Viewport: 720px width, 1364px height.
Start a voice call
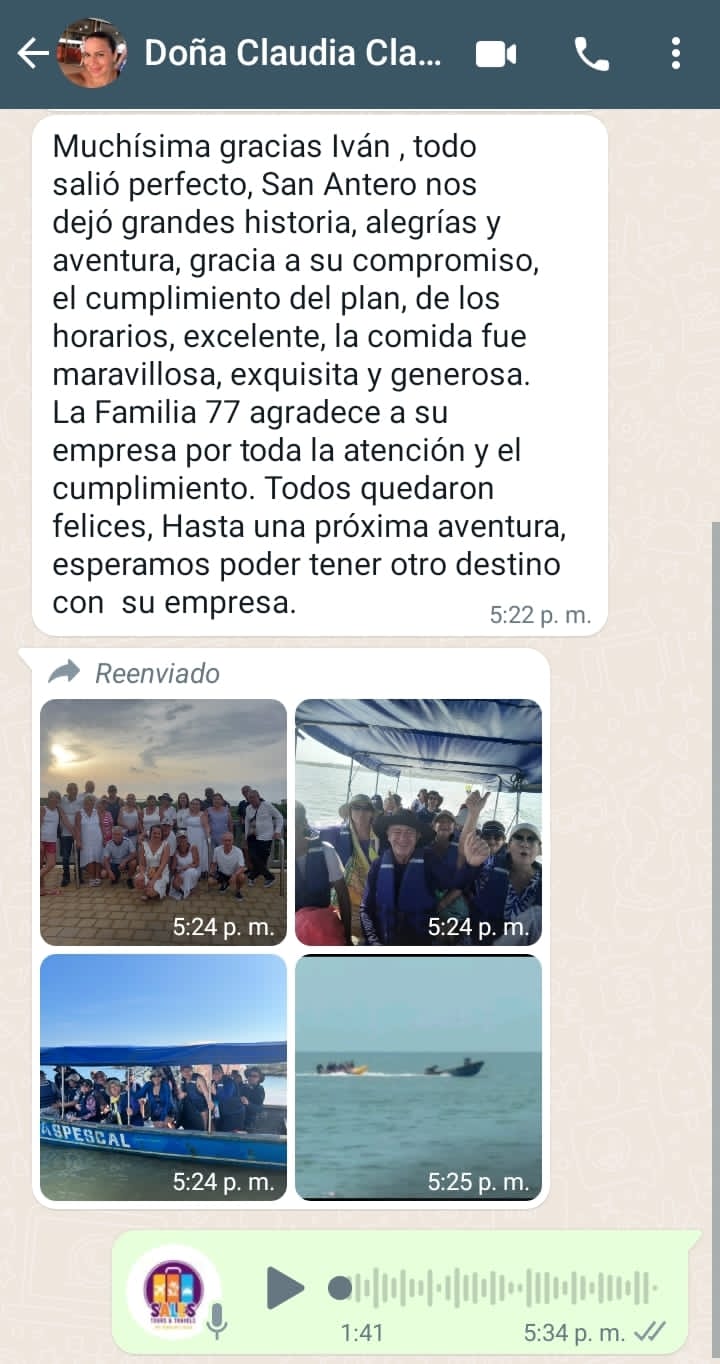[x=591, y=54]
